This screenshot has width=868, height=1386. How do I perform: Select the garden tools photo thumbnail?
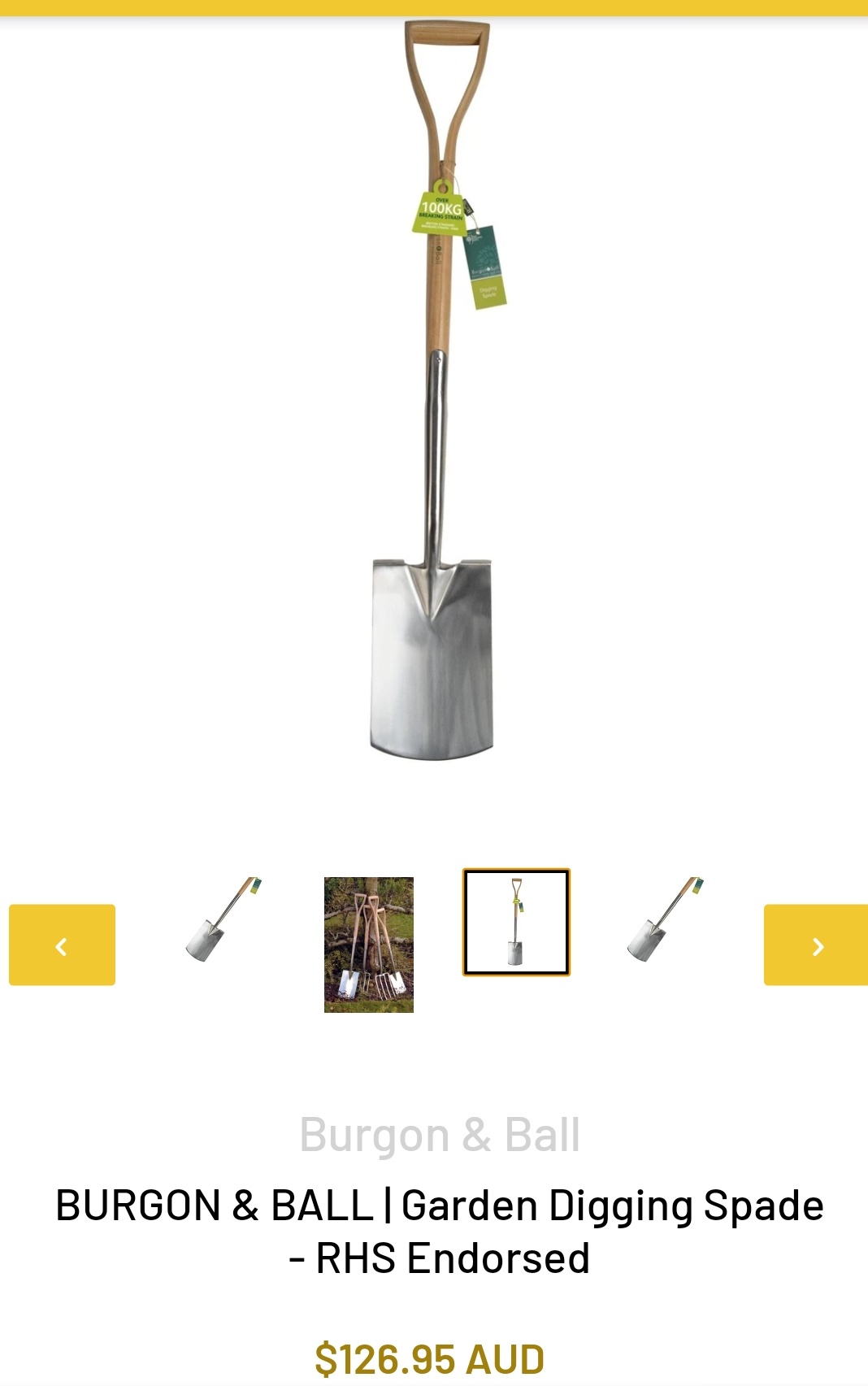click(x=368, y=945)
